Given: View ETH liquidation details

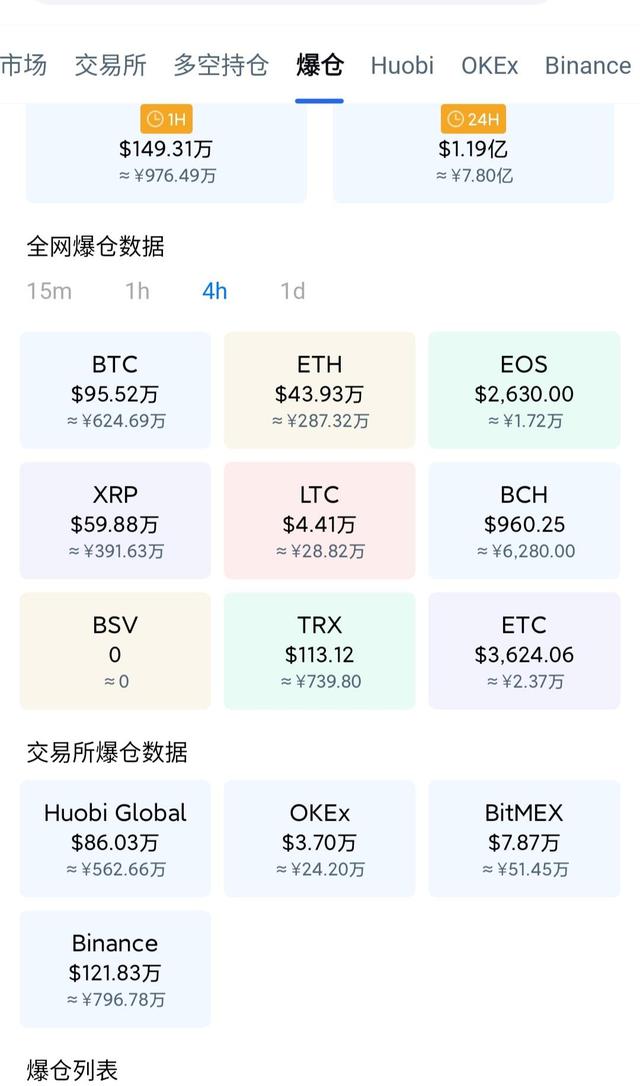Looking at the screenshot, I should tap(319, 390).
